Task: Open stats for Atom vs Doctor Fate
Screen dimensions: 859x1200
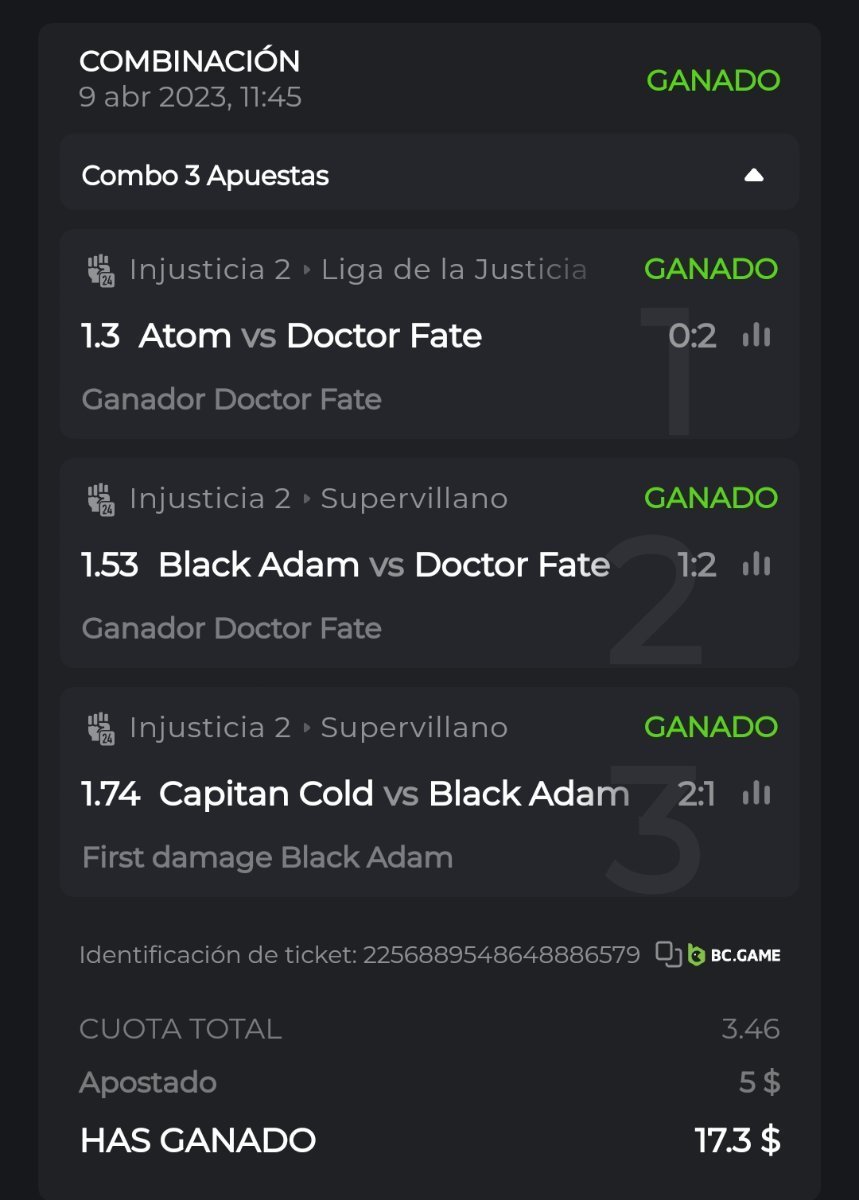Action: coord(757,336)
